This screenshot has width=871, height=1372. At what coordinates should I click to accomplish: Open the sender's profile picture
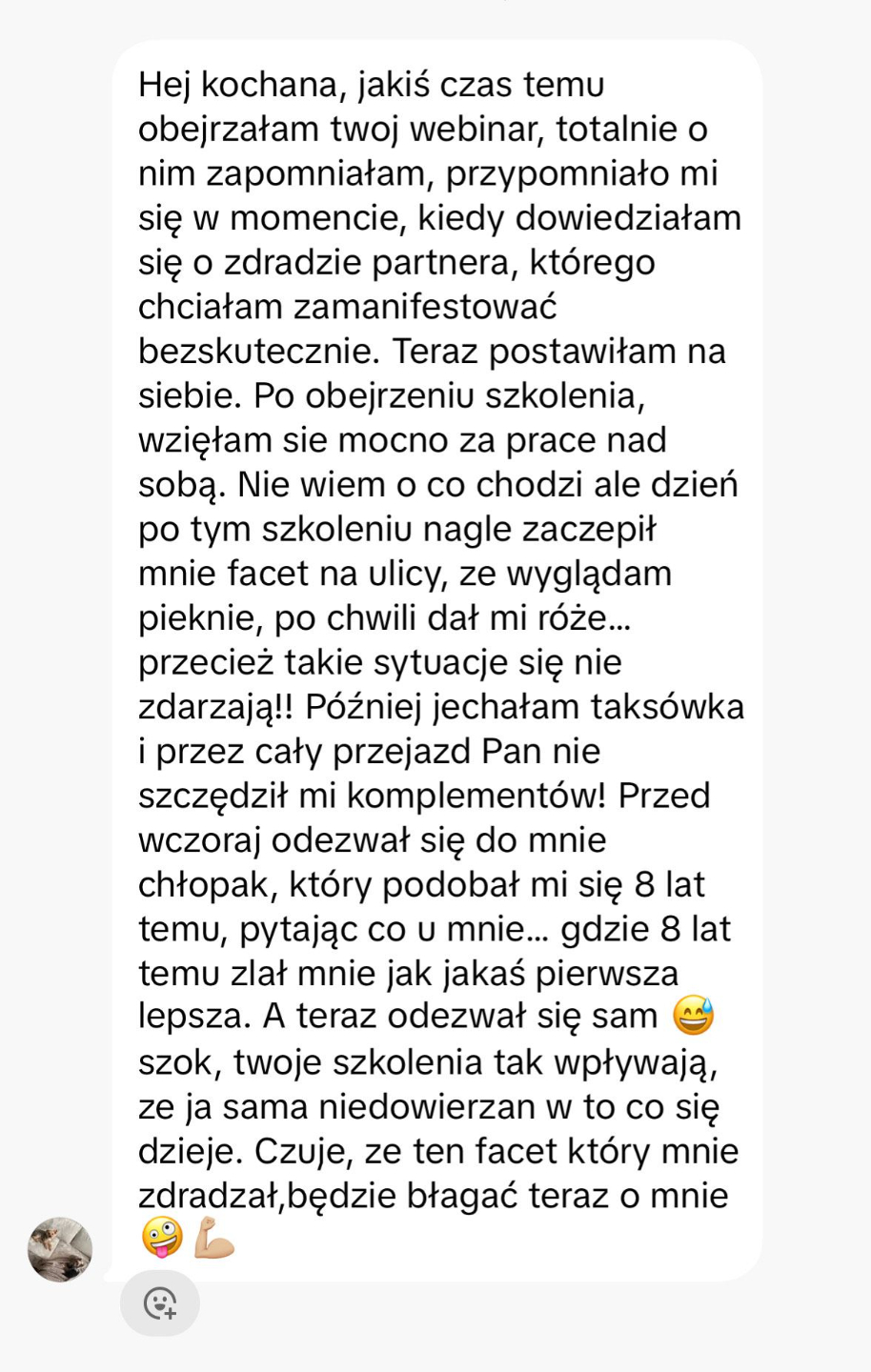point(60,1249)
